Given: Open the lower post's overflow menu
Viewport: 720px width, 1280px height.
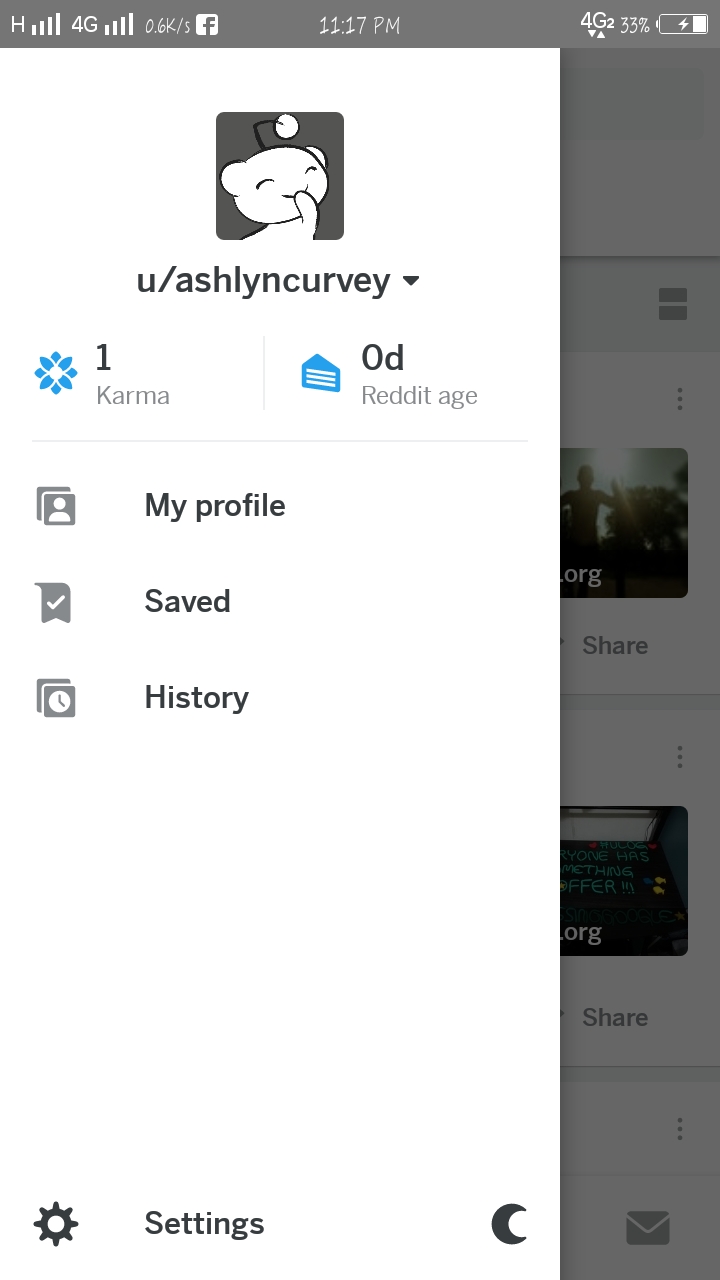Looking at the screenshot, I should (679, 756).
